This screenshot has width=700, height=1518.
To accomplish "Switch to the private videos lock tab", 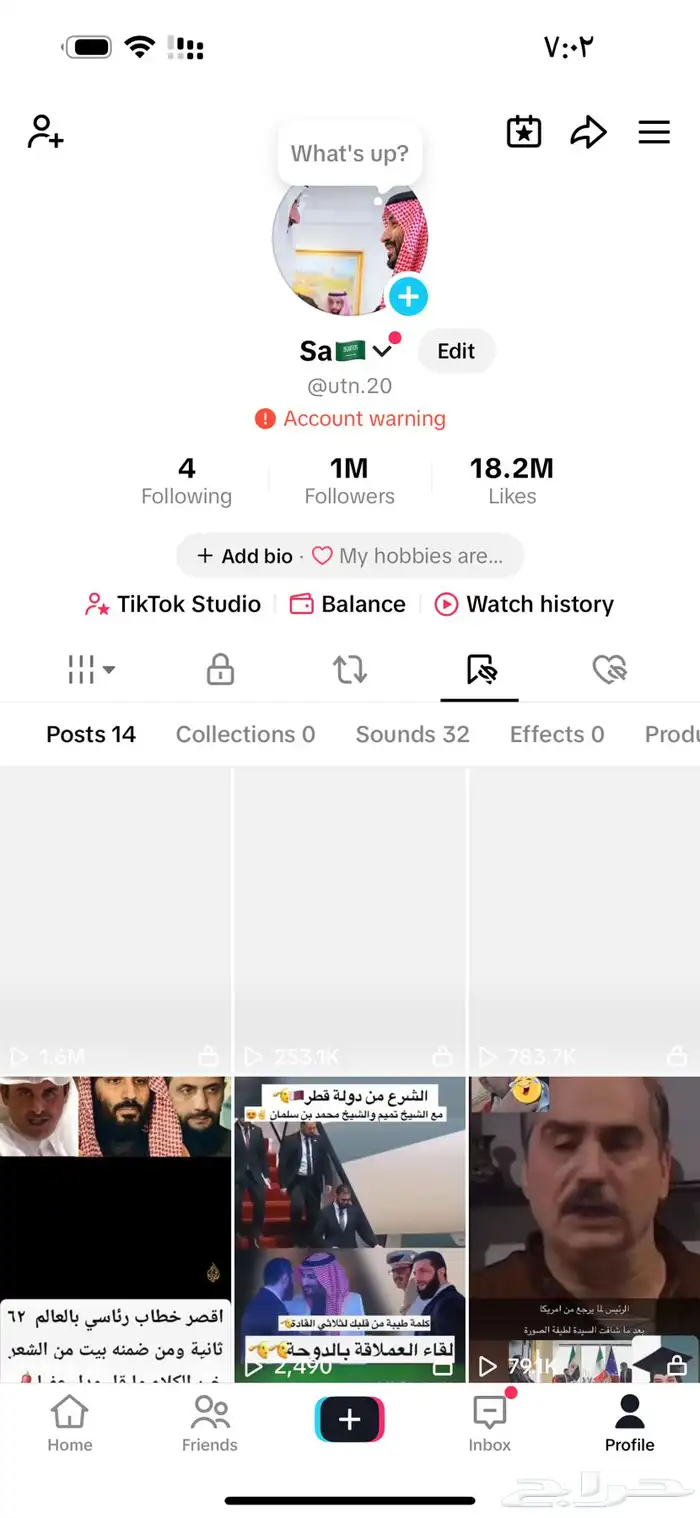I will point(220,670).
